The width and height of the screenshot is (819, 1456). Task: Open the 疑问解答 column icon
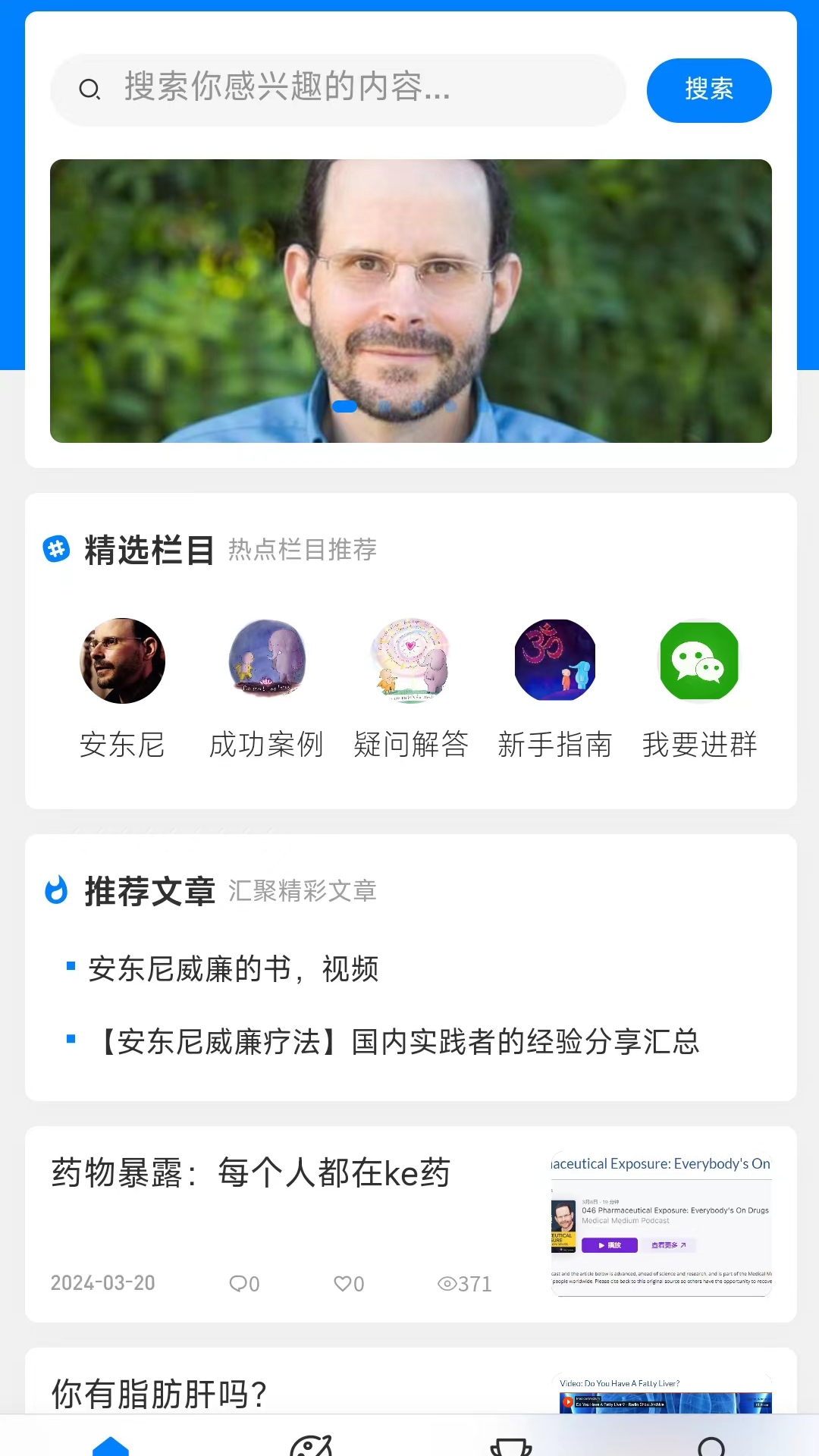(x=410, y=660)
